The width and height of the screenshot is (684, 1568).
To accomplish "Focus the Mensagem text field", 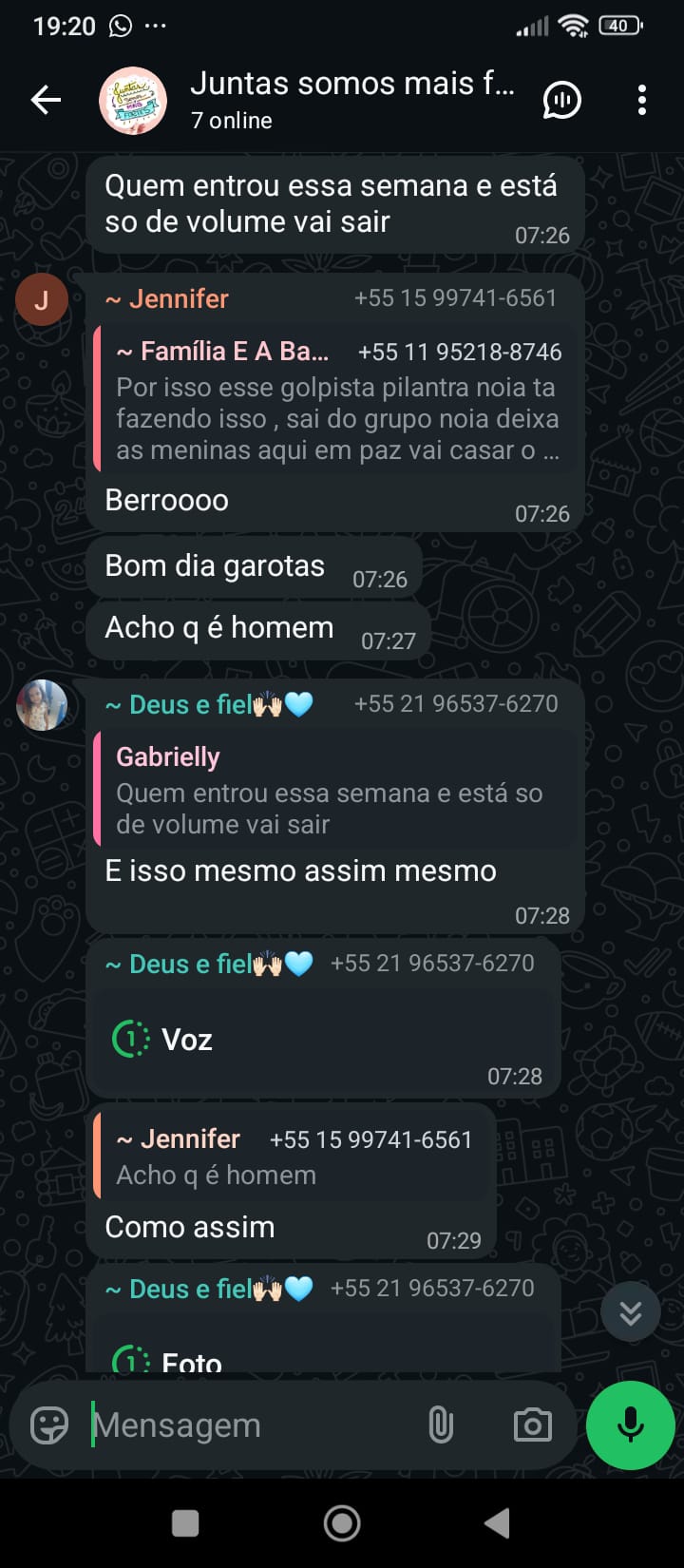I will tap(247, 1425).
